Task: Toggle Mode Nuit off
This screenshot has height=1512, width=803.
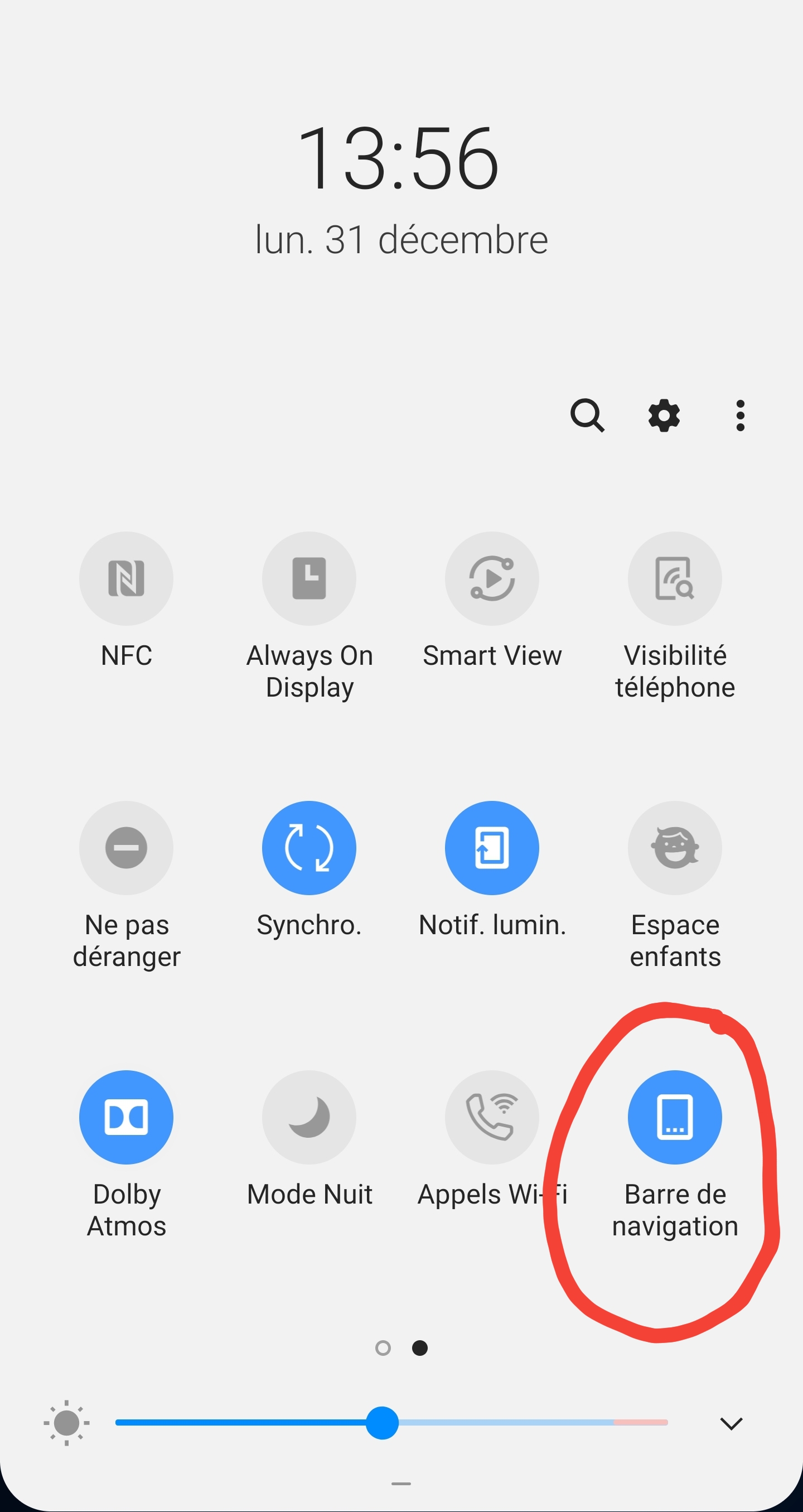Action: coord(309,1117)
